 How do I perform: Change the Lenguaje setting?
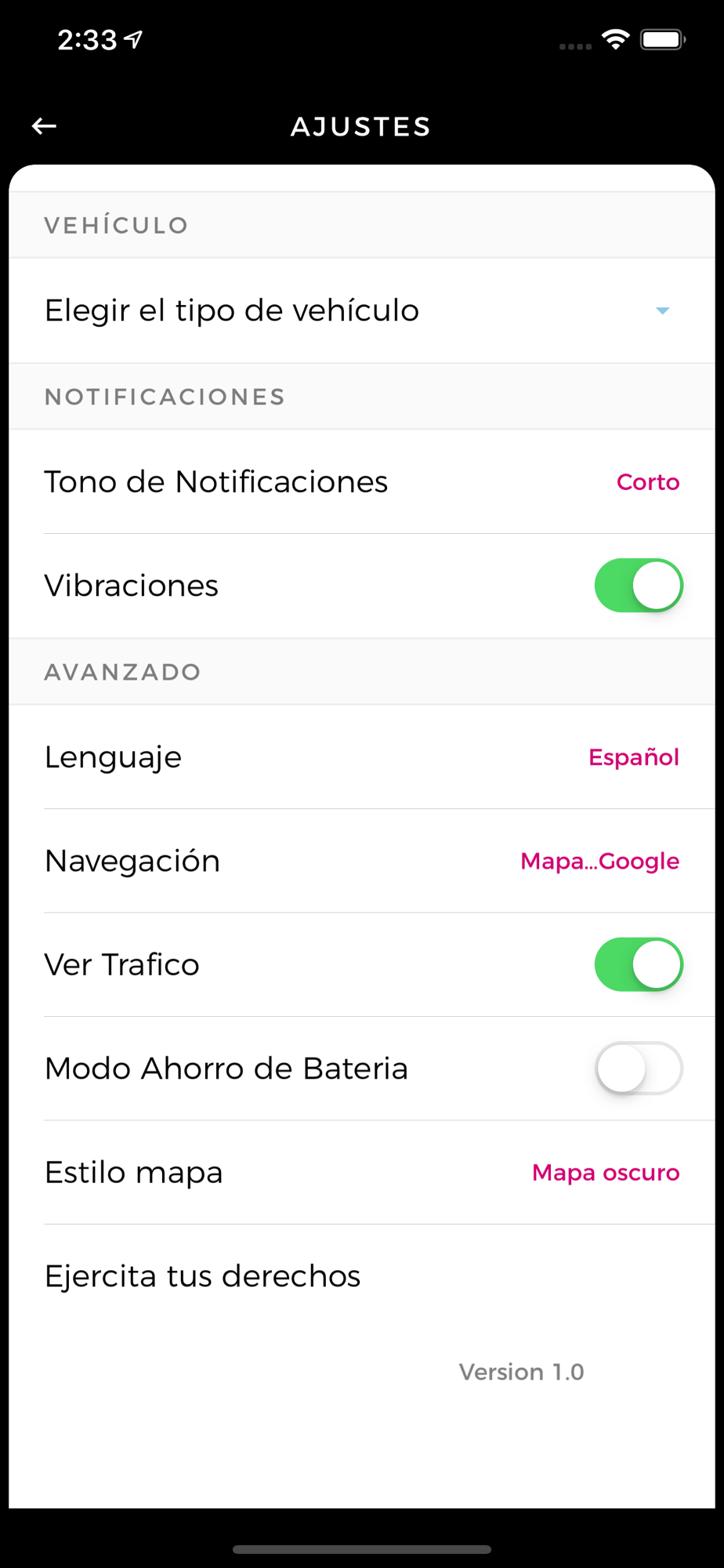click(362, 757)
